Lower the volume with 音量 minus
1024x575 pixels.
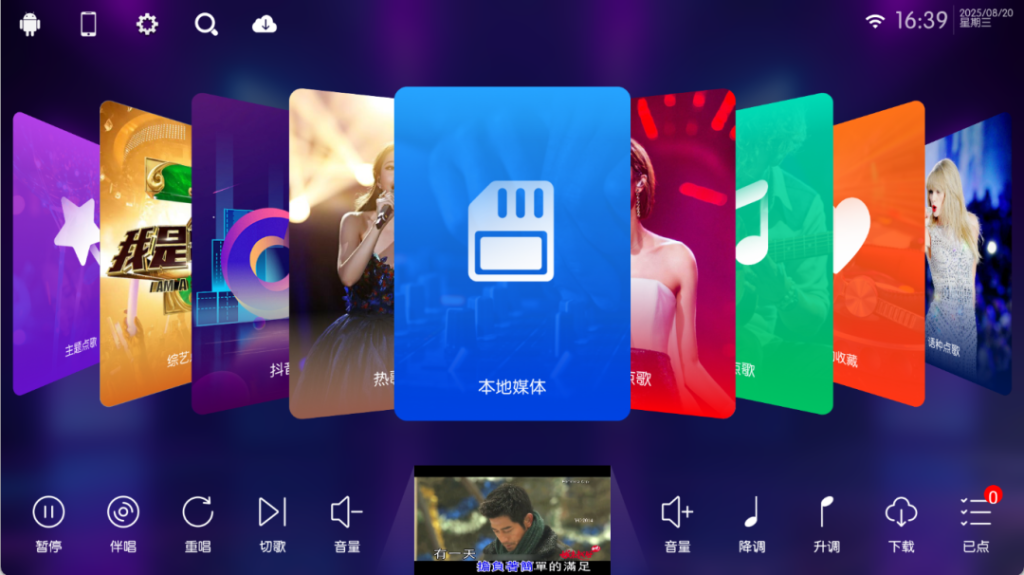tap(347, 521)
